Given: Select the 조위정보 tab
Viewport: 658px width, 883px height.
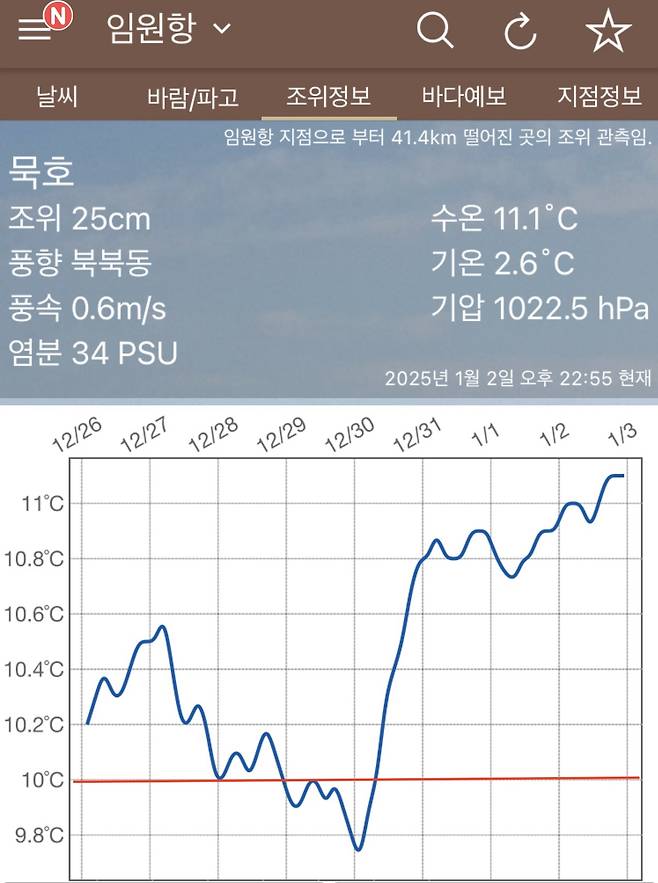Looking at the screenshot, I should click(x=328, y=97).
